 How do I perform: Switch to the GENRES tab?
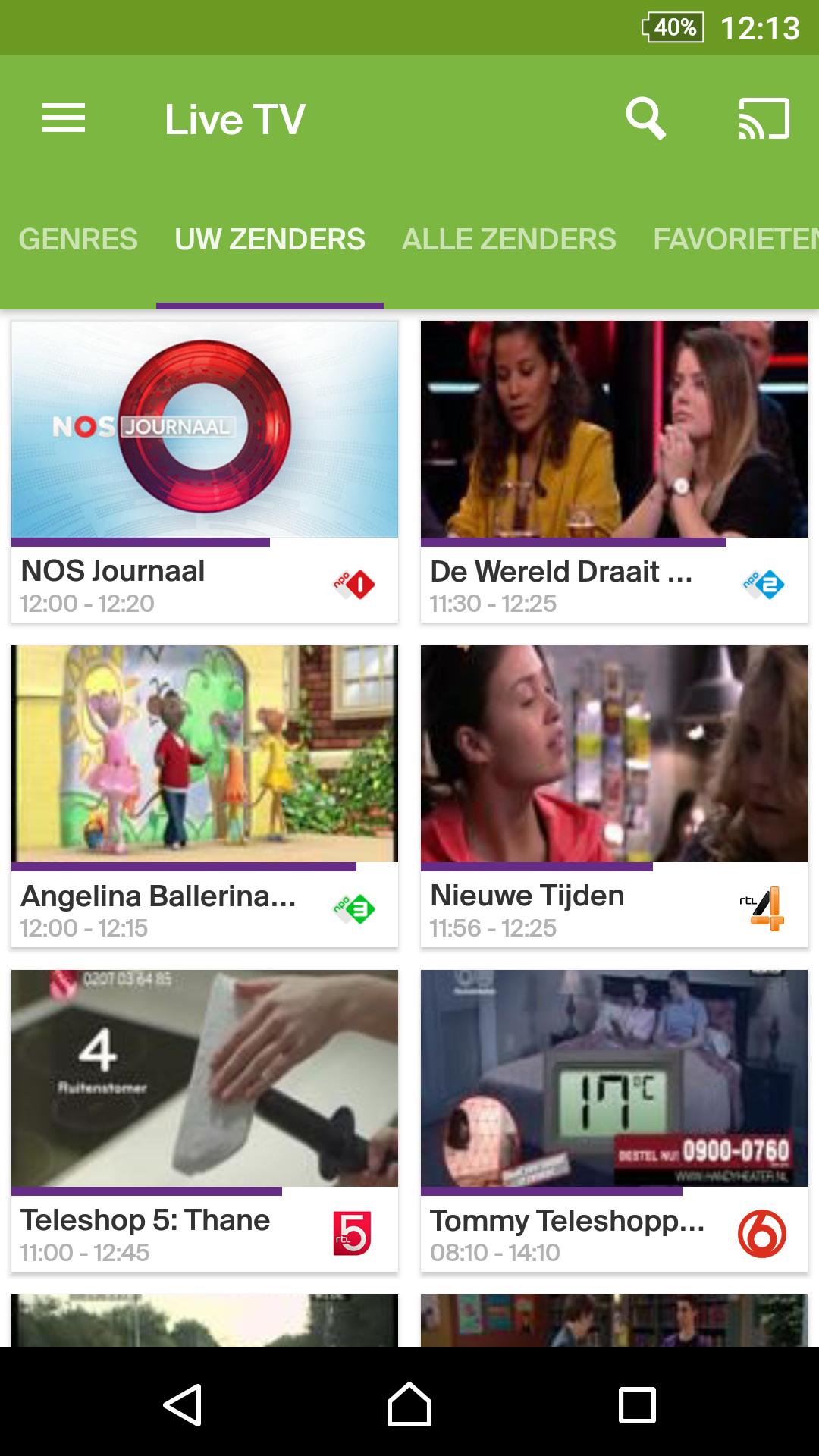[78, 240]
